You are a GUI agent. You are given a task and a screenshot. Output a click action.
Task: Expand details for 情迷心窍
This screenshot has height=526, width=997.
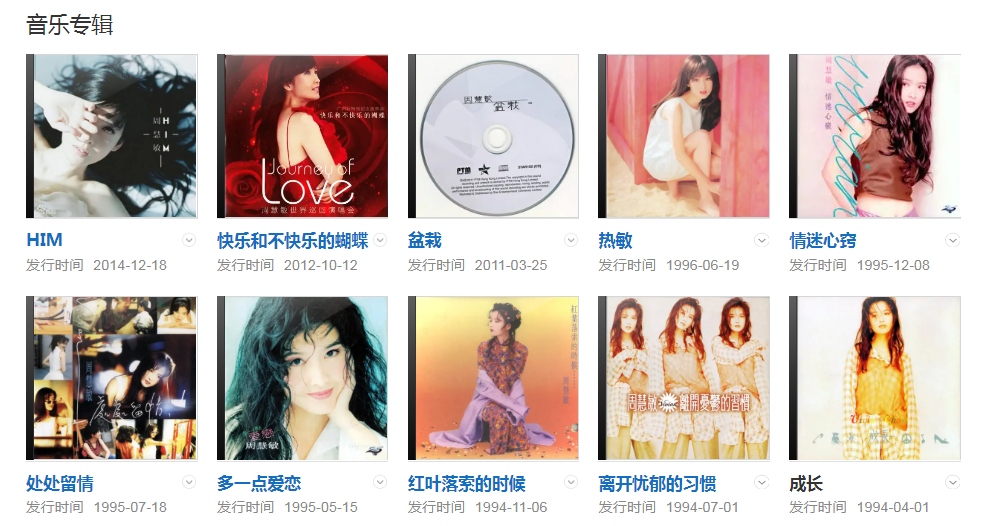click(953, 240)
